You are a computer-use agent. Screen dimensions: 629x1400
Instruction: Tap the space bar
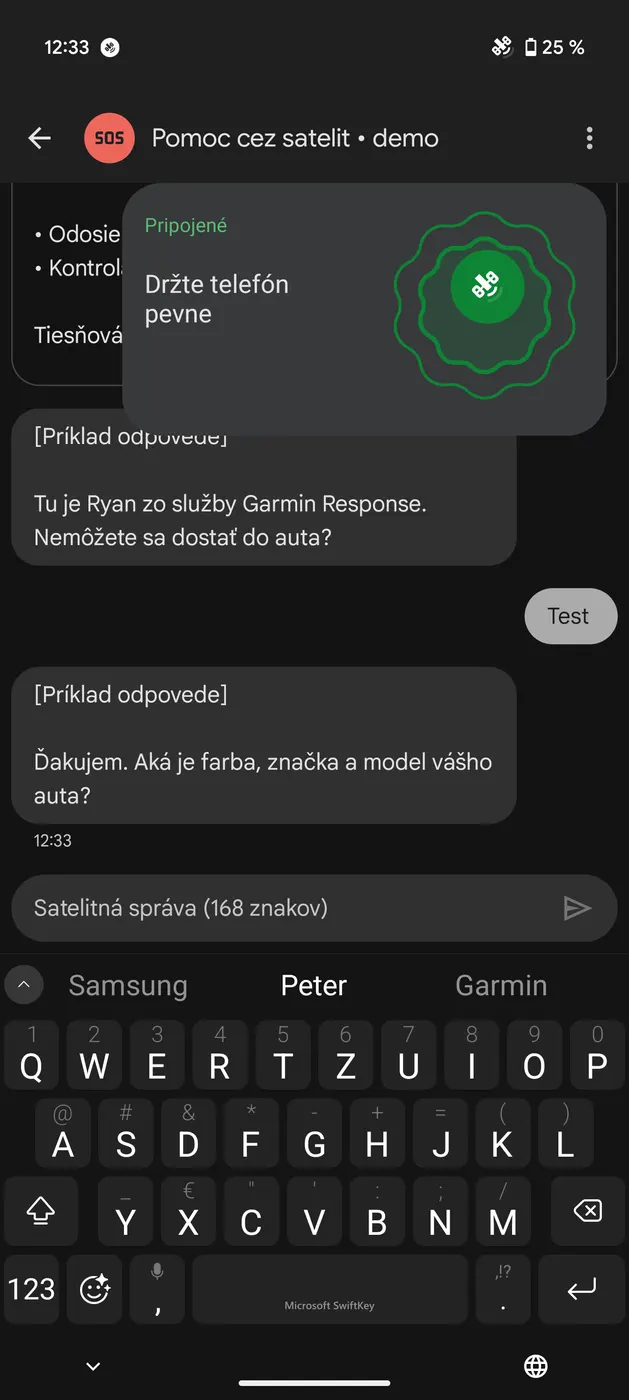click(329, 1289)
